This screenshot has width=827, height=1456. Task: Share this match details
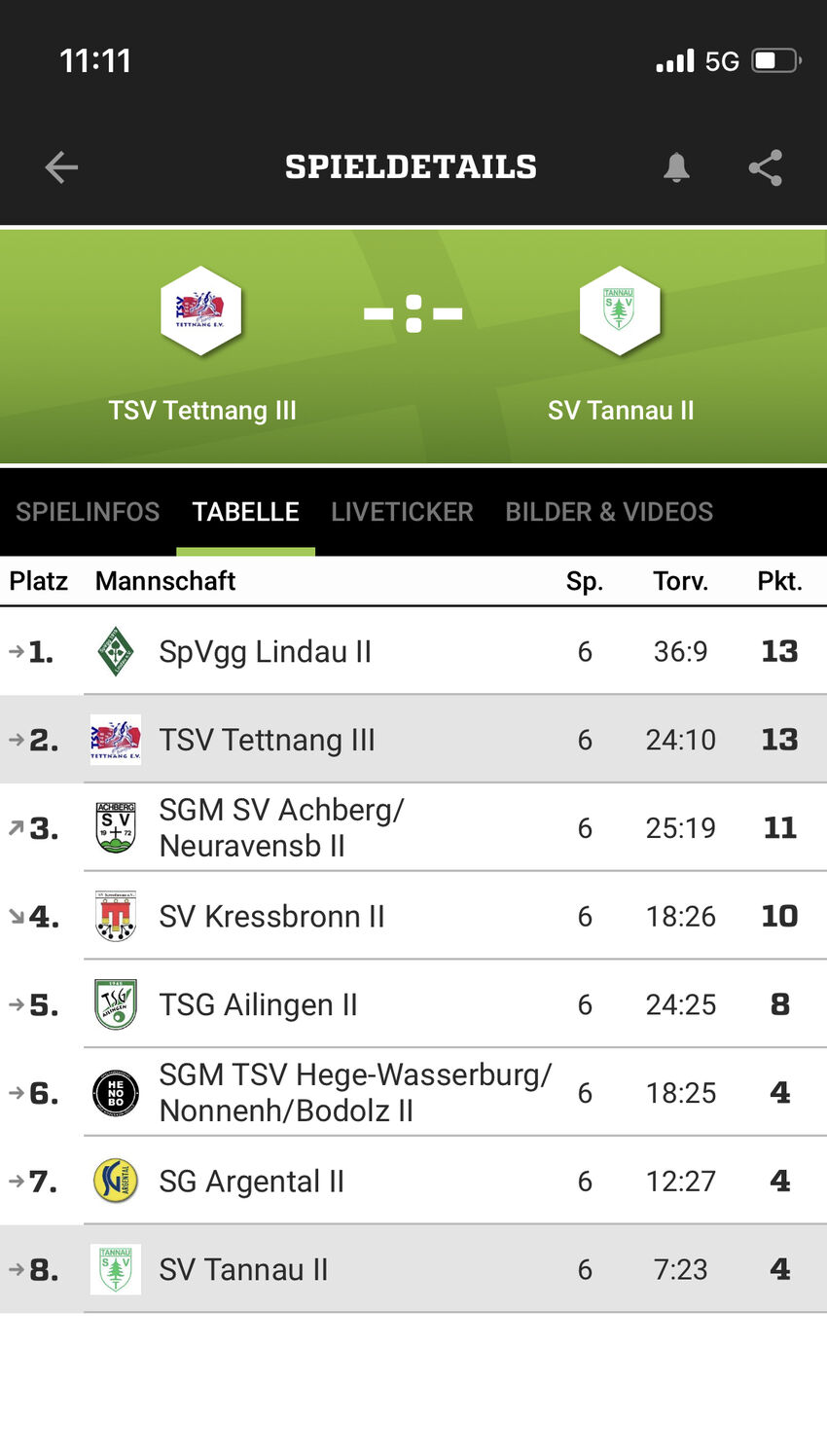coord(766,167)
